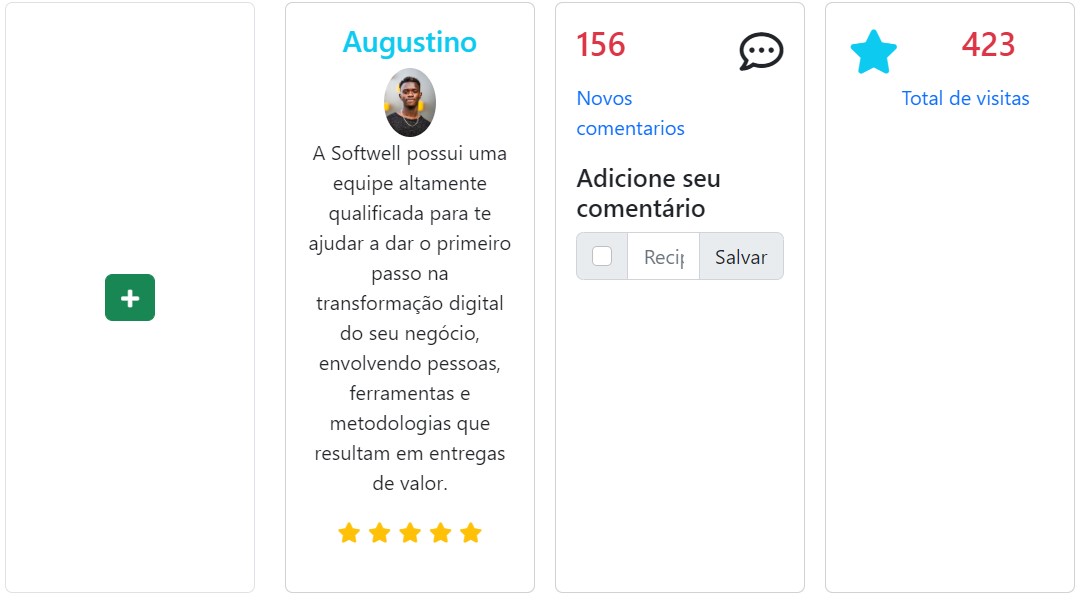Tap the green plus button
This screenshot has height=601, width=1083.
[130, 298]
